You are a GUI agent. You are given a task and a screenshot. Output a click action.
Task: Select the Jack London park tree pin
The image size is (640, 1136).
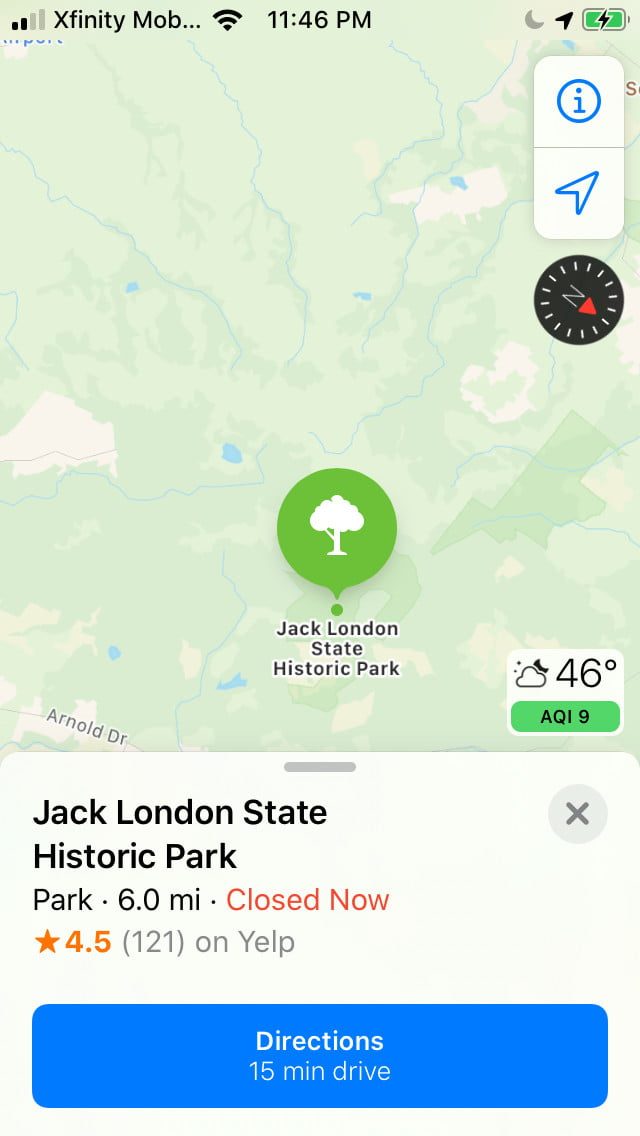click(337, 528)
